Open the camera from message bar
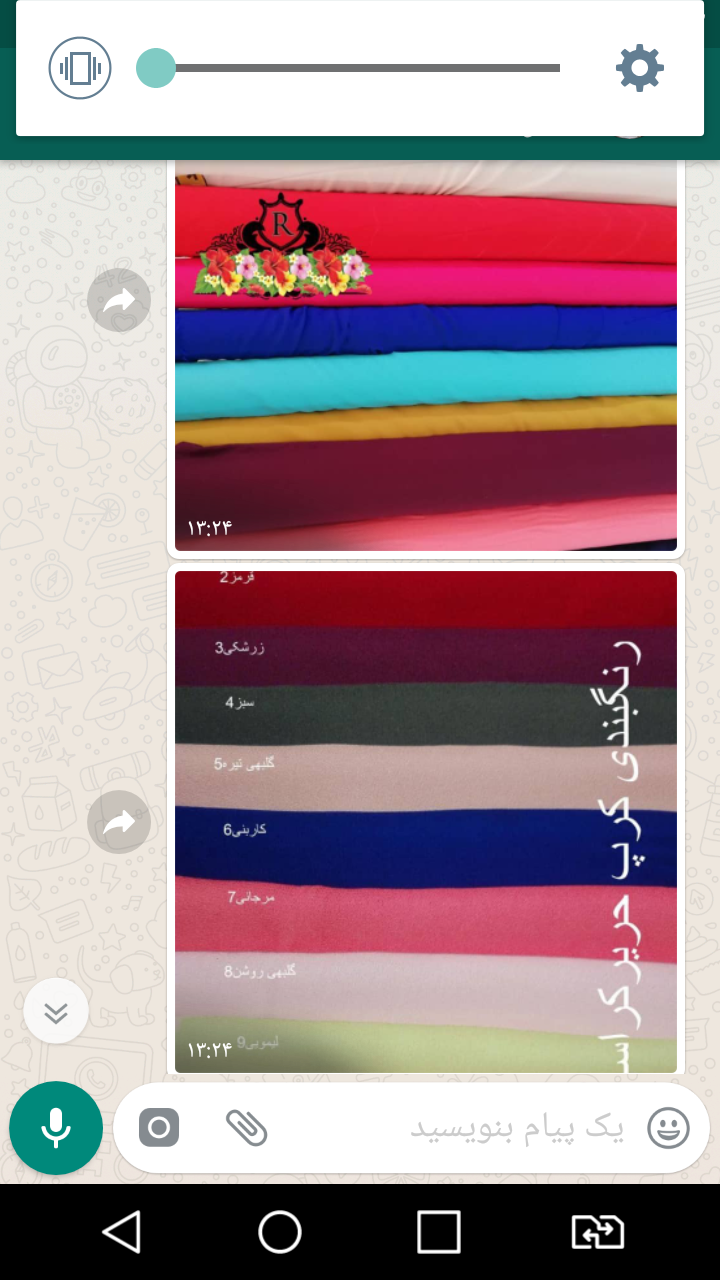The height and width of the screenshot is (1280, 720). (x=159, y=1128)
